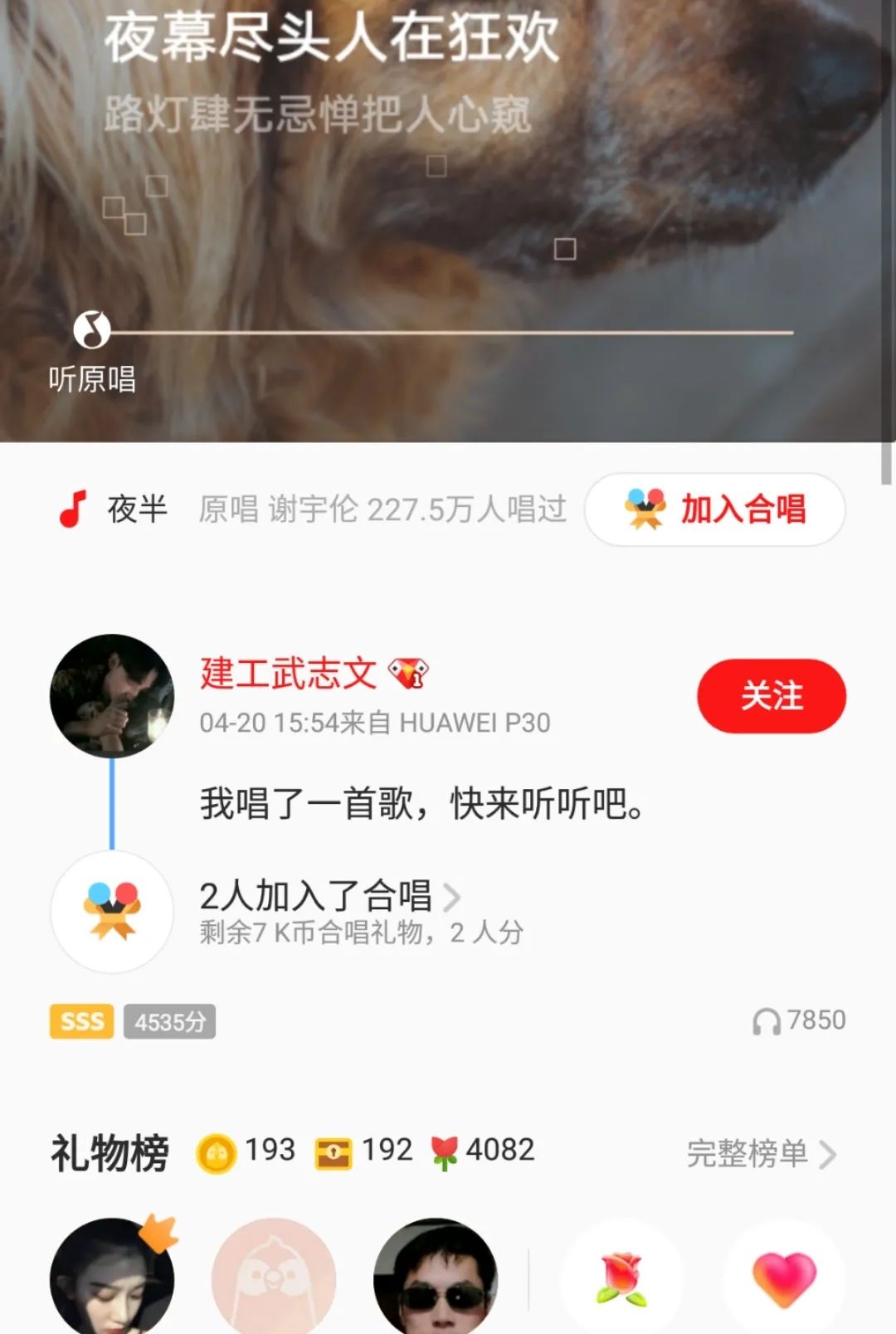Seek playback on the song progress bar
This screenshot has height=1334, width=896.
[448, 333]
